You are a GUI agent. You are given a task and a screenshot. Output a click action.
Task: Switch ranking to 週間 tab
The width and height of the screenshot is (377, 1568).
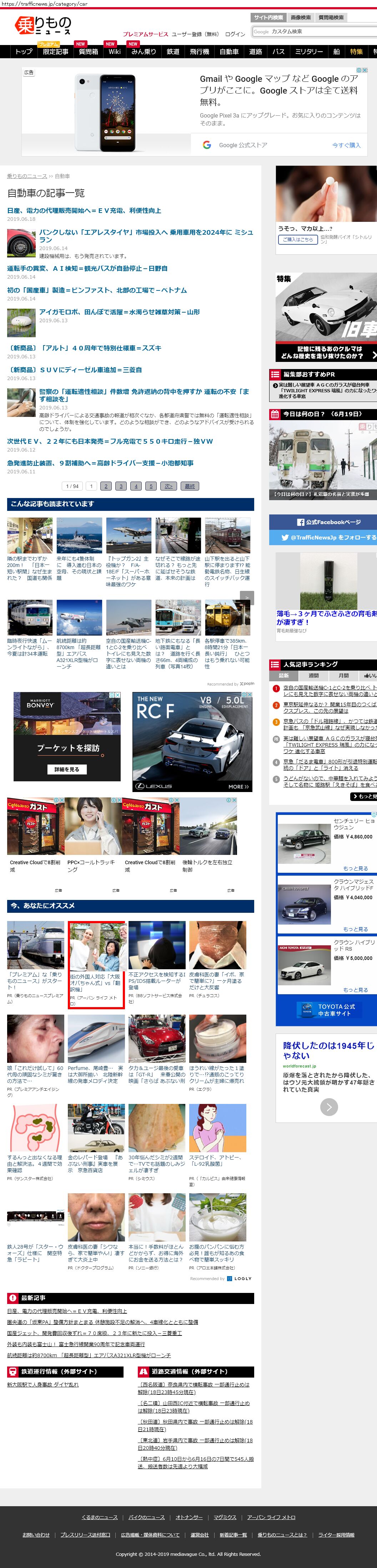pyautogui.click(x=313, y=676)
